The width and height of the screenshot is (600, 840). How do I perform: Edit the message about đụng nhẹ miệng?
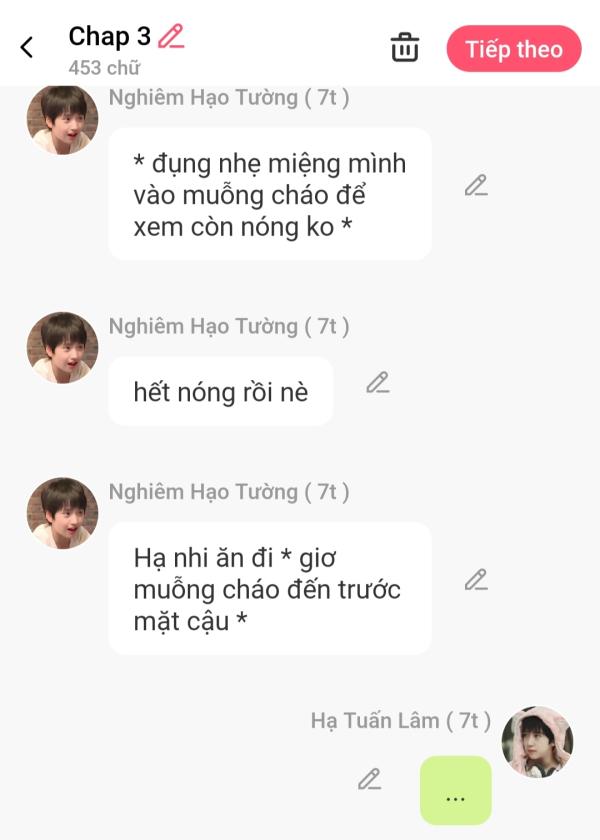click(476, 185)
